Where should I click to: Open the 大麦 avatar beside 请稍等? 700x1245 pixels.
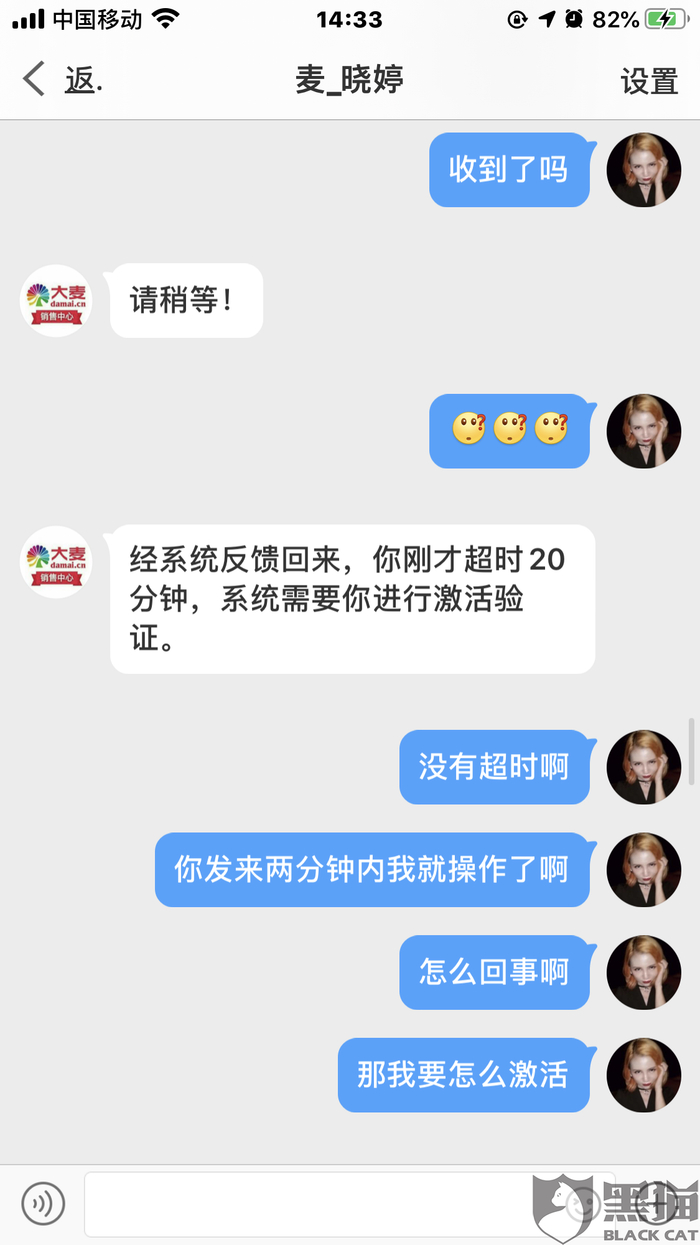[56, 301]
